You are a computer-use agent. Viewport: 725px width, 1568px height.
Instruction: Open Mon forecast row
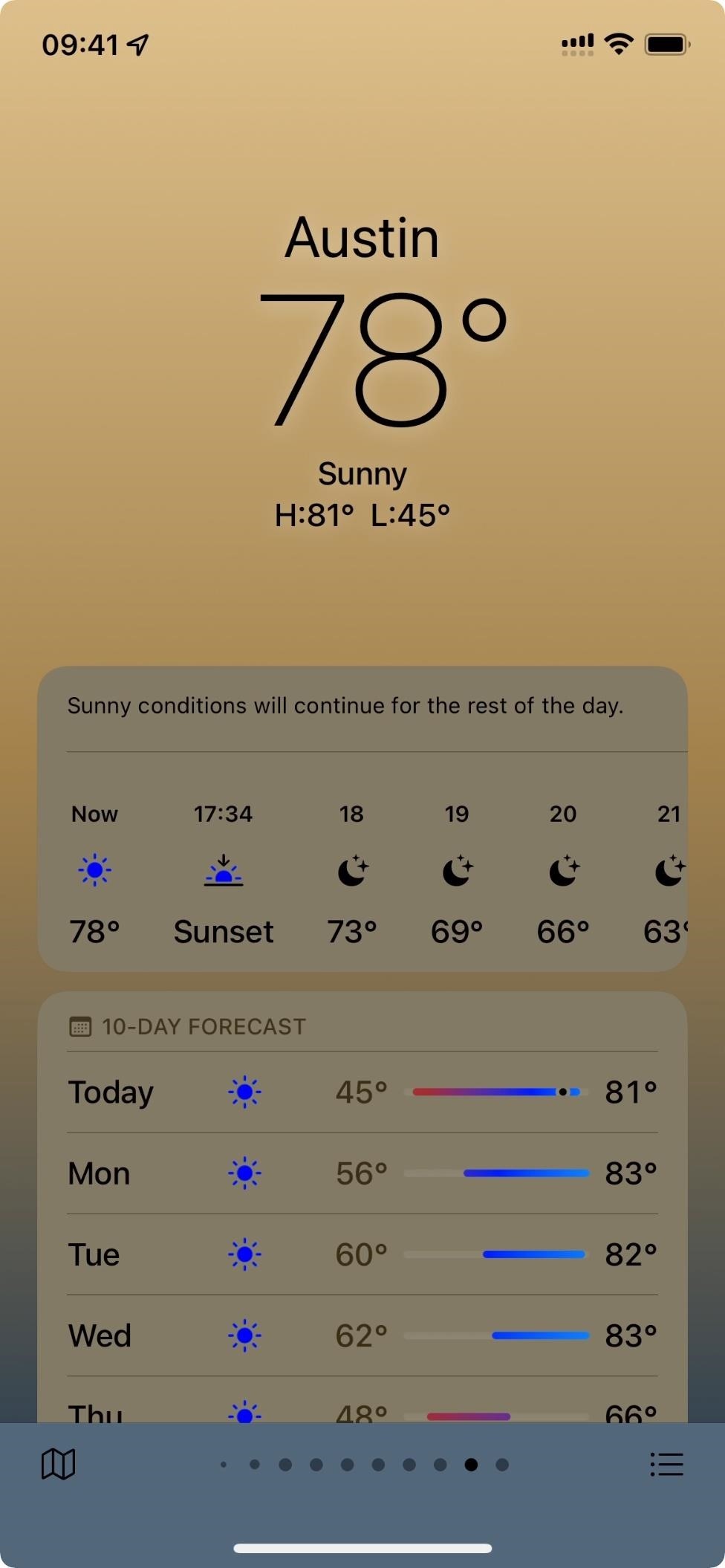click(362, 1173)
